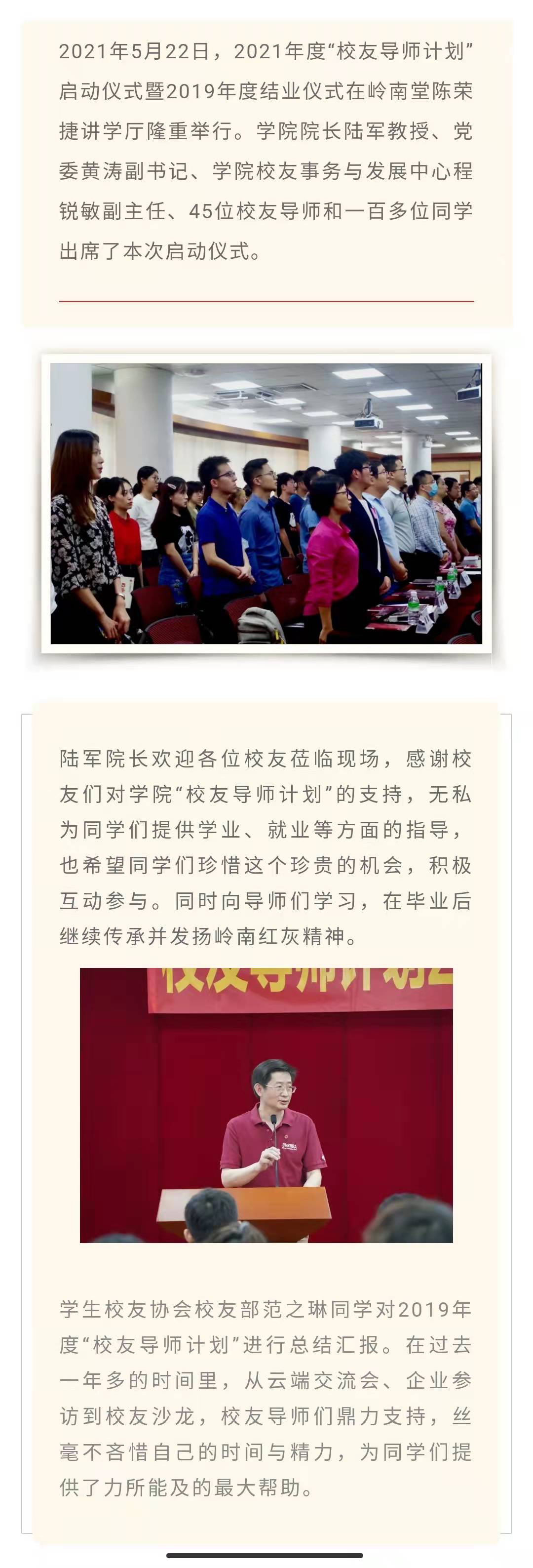Open the photo of the standing audience
Image resolution: width=533 pixels, height=1568 pixels.
tap(266, 503)
